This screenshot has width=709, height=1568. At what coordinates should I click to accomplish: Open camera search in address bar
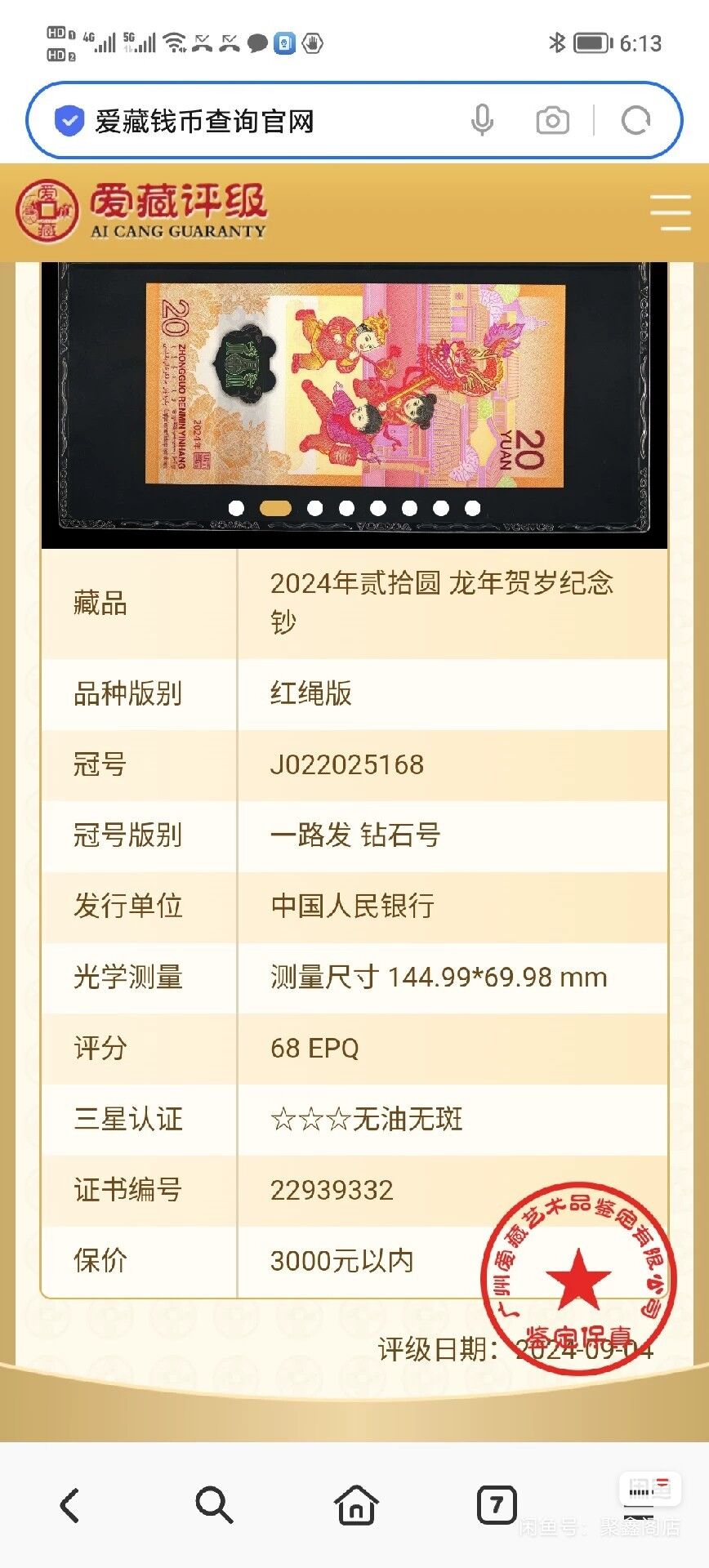pos(552,121)
